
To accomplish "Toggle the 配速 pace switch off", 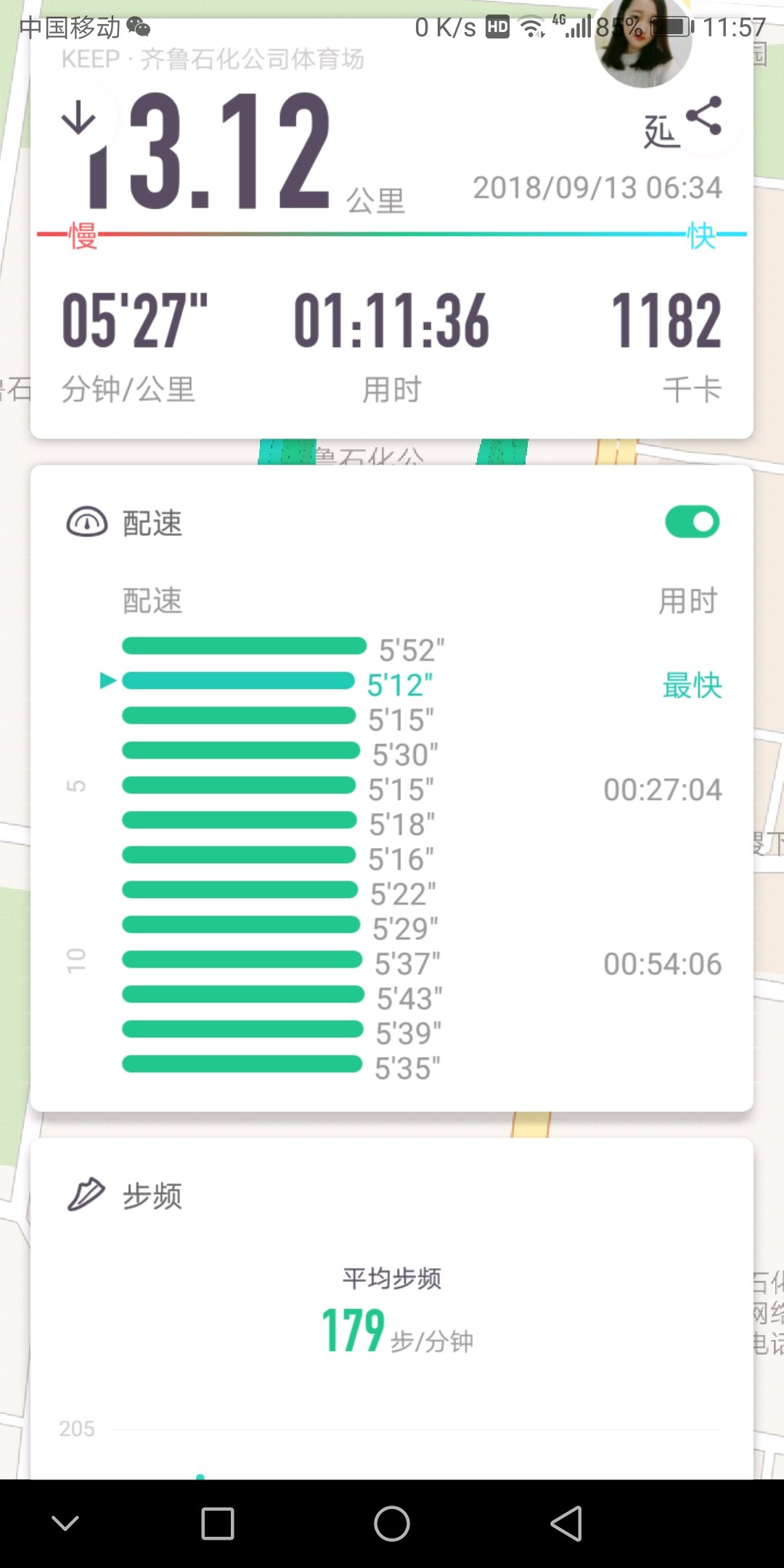I will tap(692, 522).
